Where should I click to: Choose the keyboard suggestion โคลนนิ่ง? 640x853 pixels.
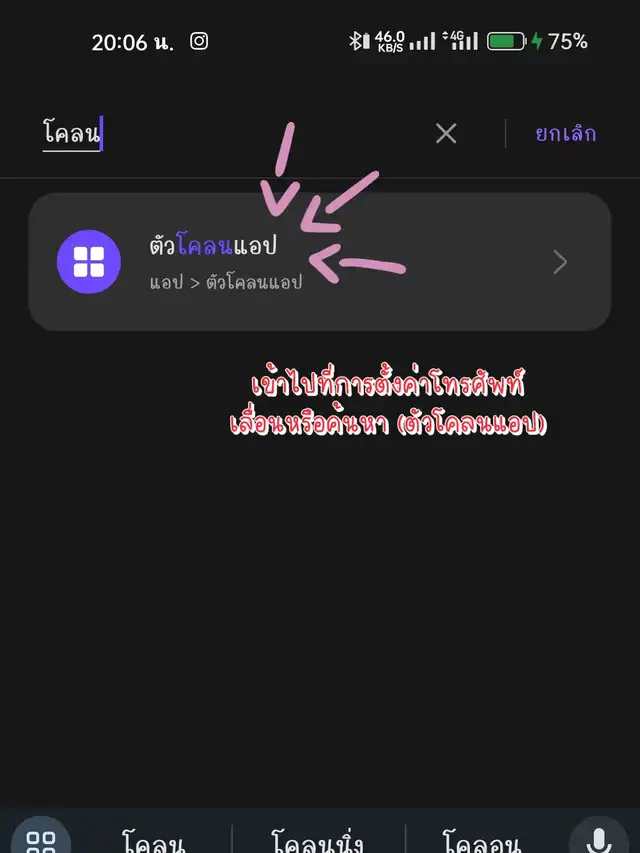point(318,840)
